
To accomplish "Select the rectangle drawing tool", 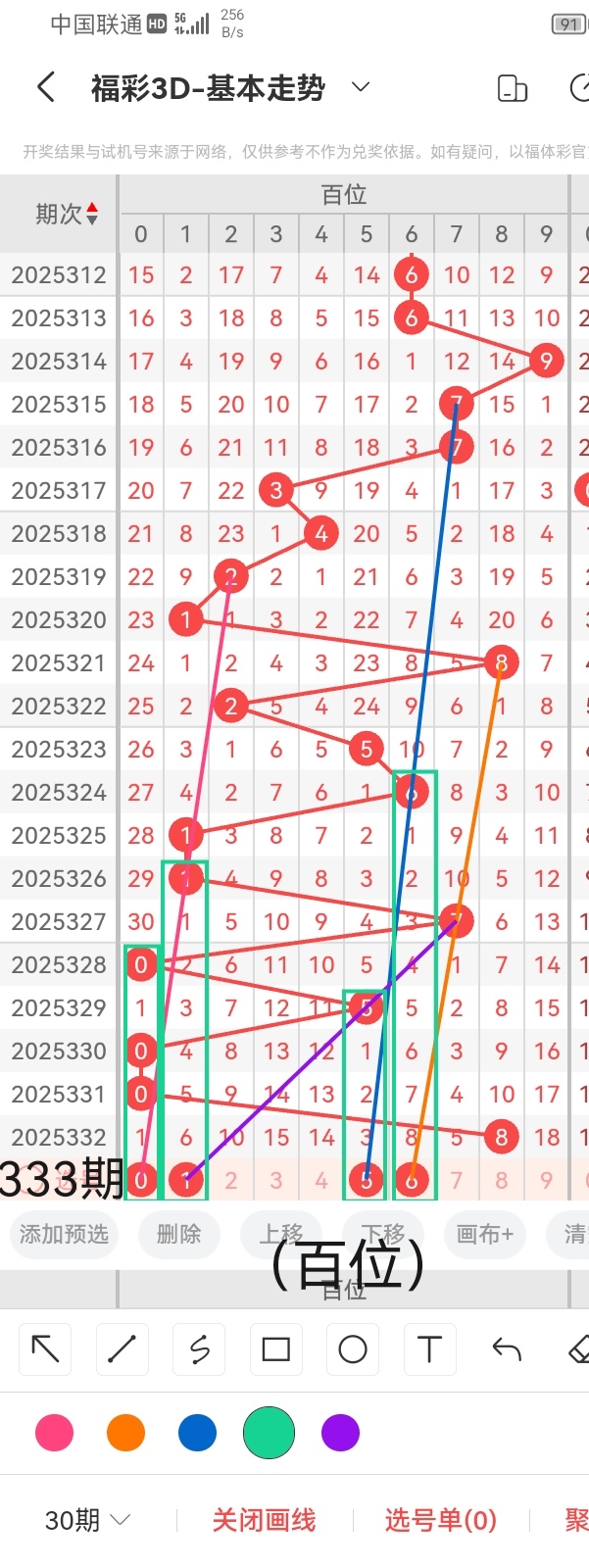I will click(x=276, y=1349).
